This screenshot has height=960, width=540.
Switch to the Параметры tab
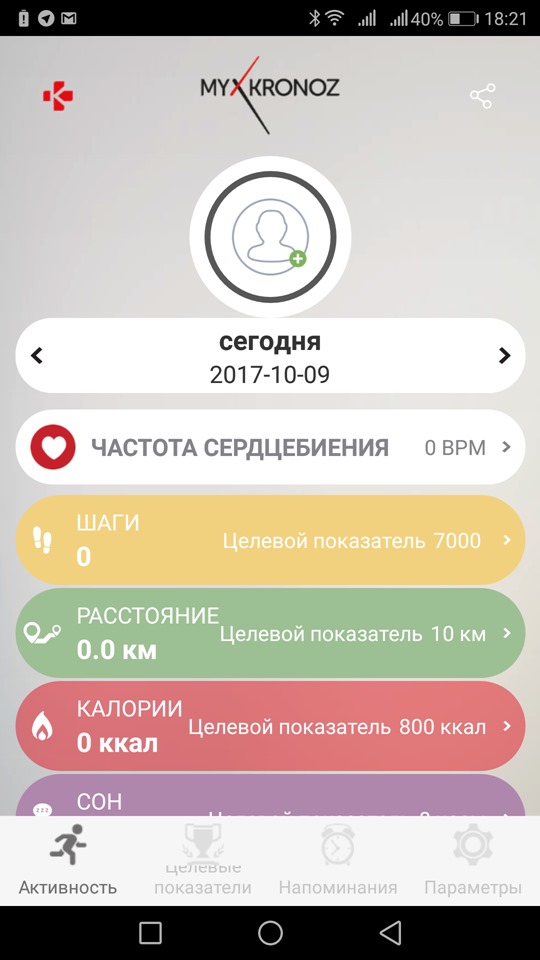[x=473, y=860]
